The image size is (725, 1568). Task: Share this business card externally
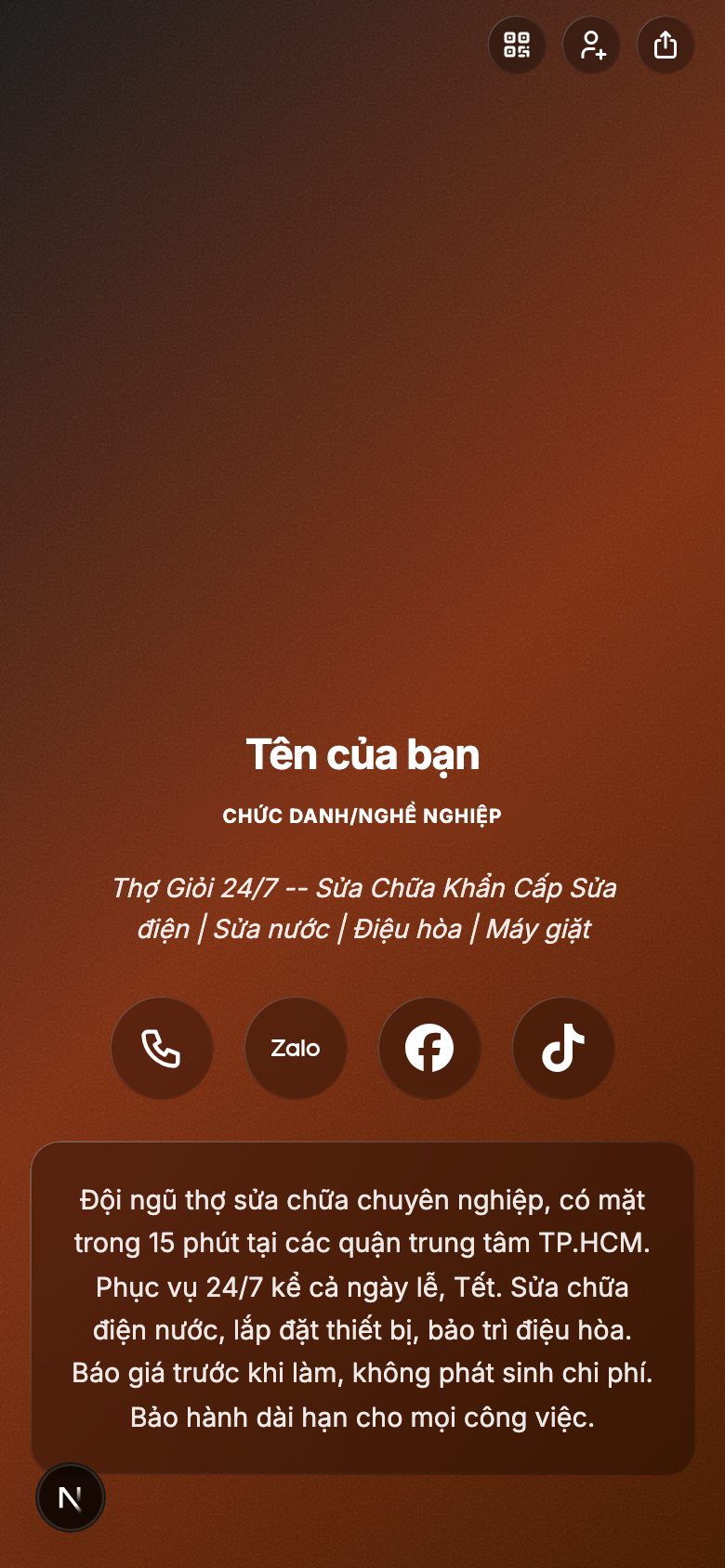point(665,45)
